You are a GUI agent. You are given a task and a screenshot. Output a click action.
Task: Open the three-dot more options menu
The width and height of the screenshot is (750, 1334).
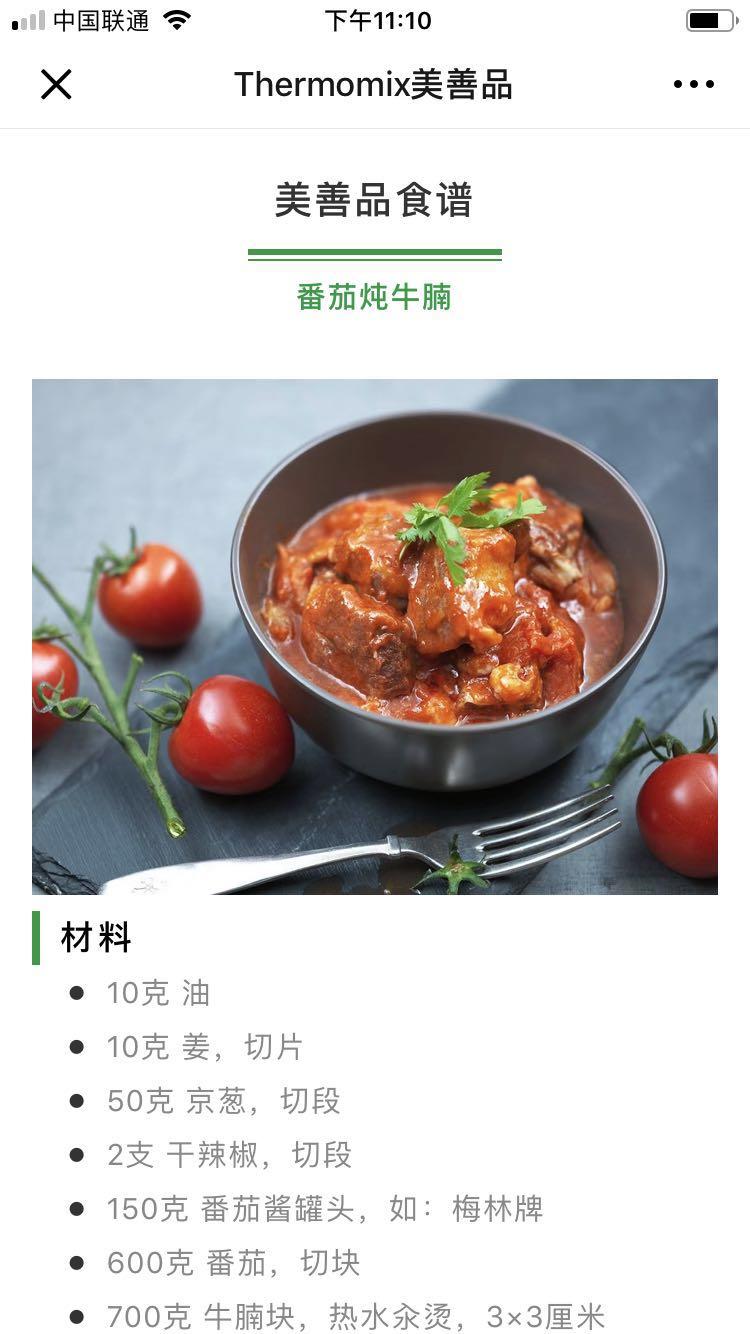coord(693,85)
